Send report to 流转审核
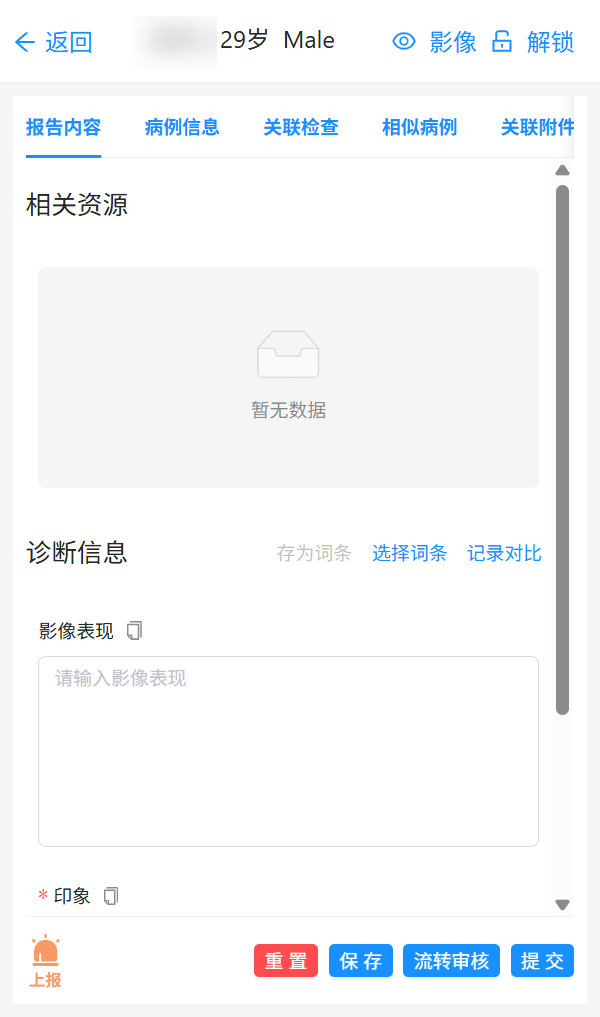Screen dimensions: 600x1017 tap(451, 961)
